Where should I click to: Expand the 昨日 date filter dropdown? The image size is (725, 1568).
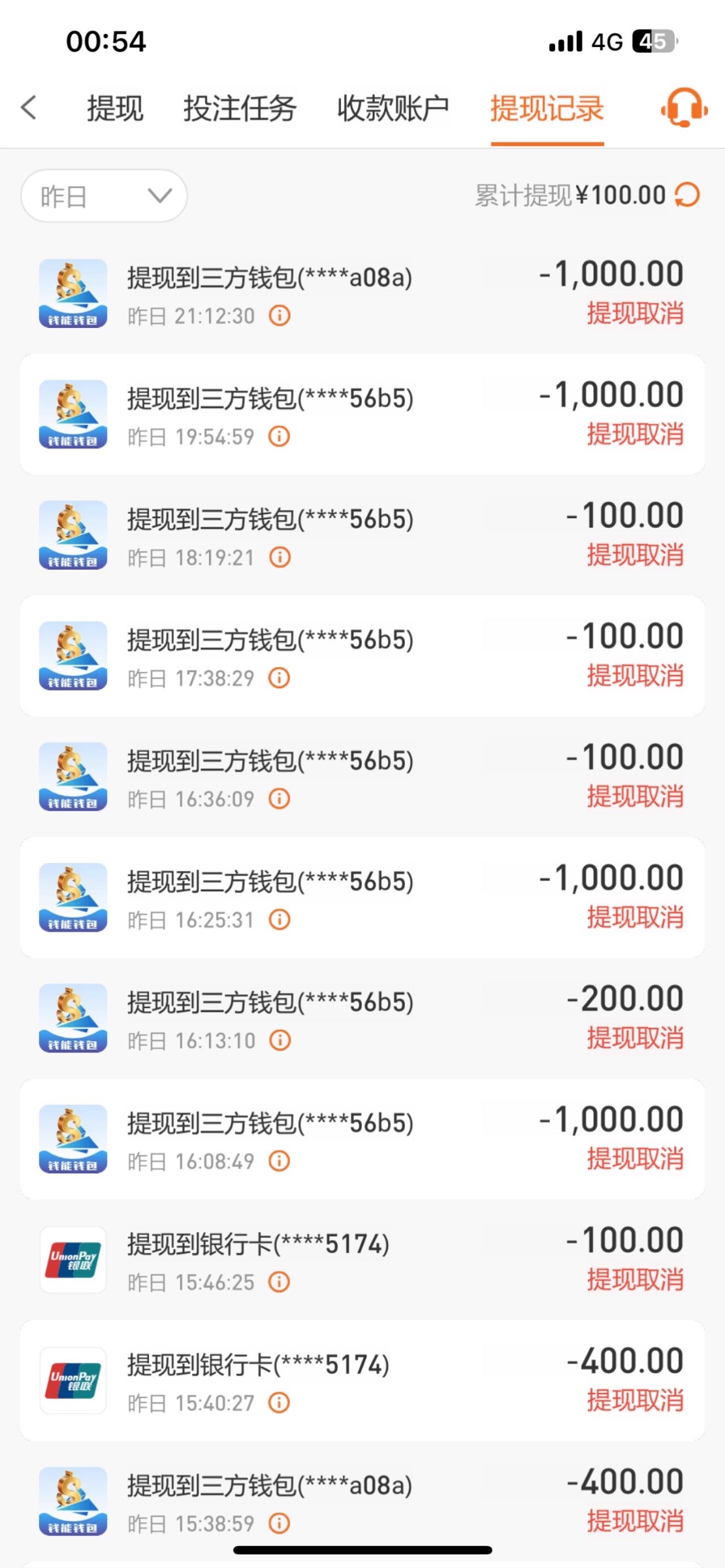coord(105,196)
